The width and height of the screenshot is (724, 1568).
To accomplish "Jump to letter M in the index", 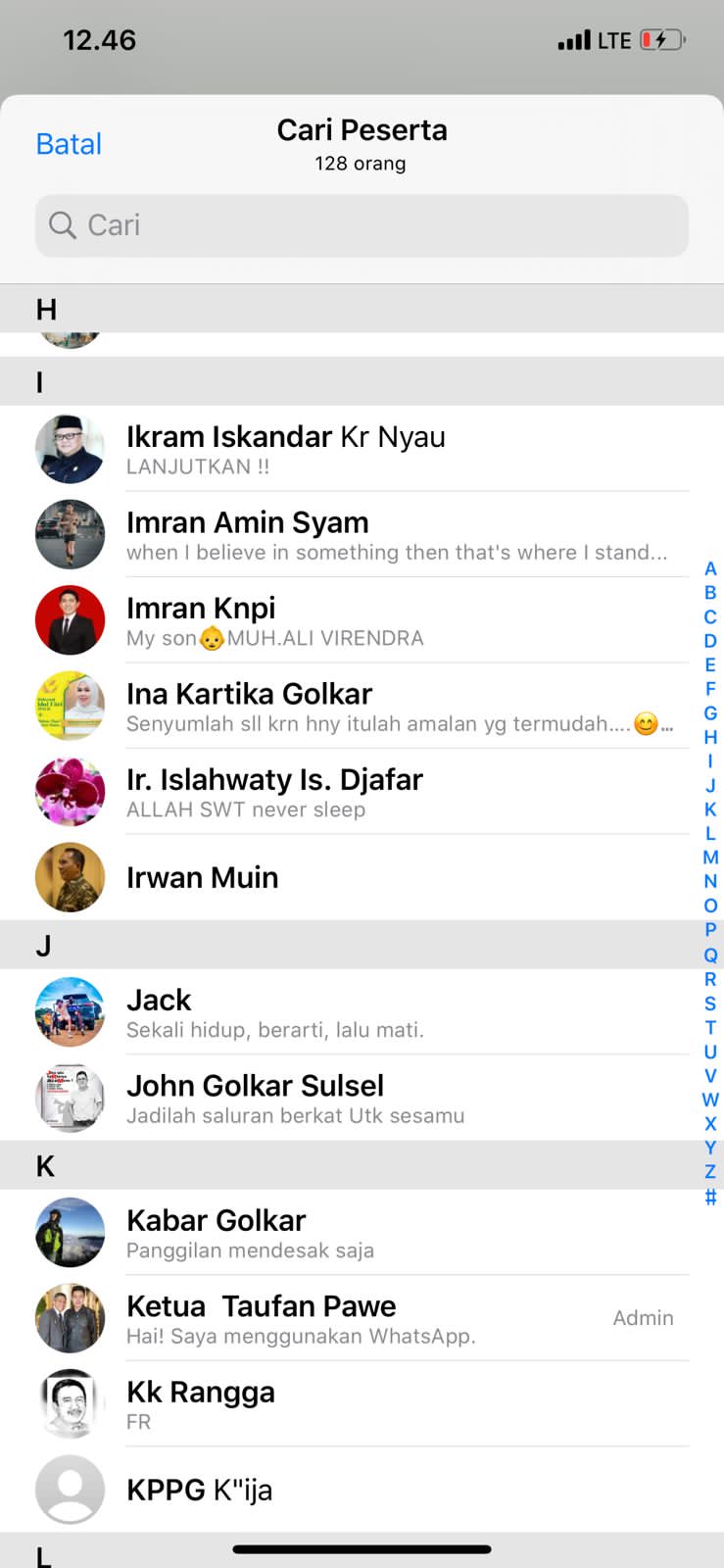I will [710, 857].
